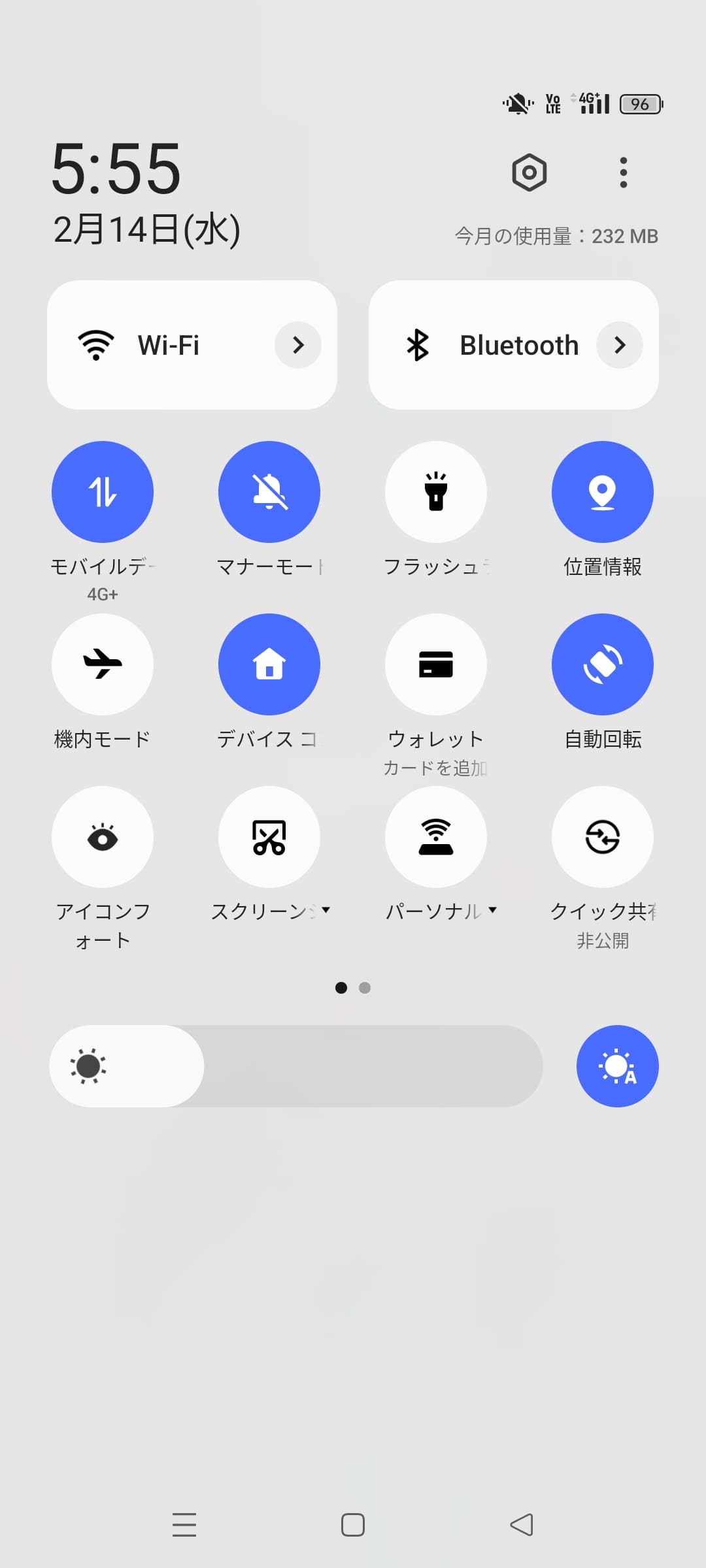Disable location services
The width and height of the screenshot is (706, 1568).
(x=602, y=492)
